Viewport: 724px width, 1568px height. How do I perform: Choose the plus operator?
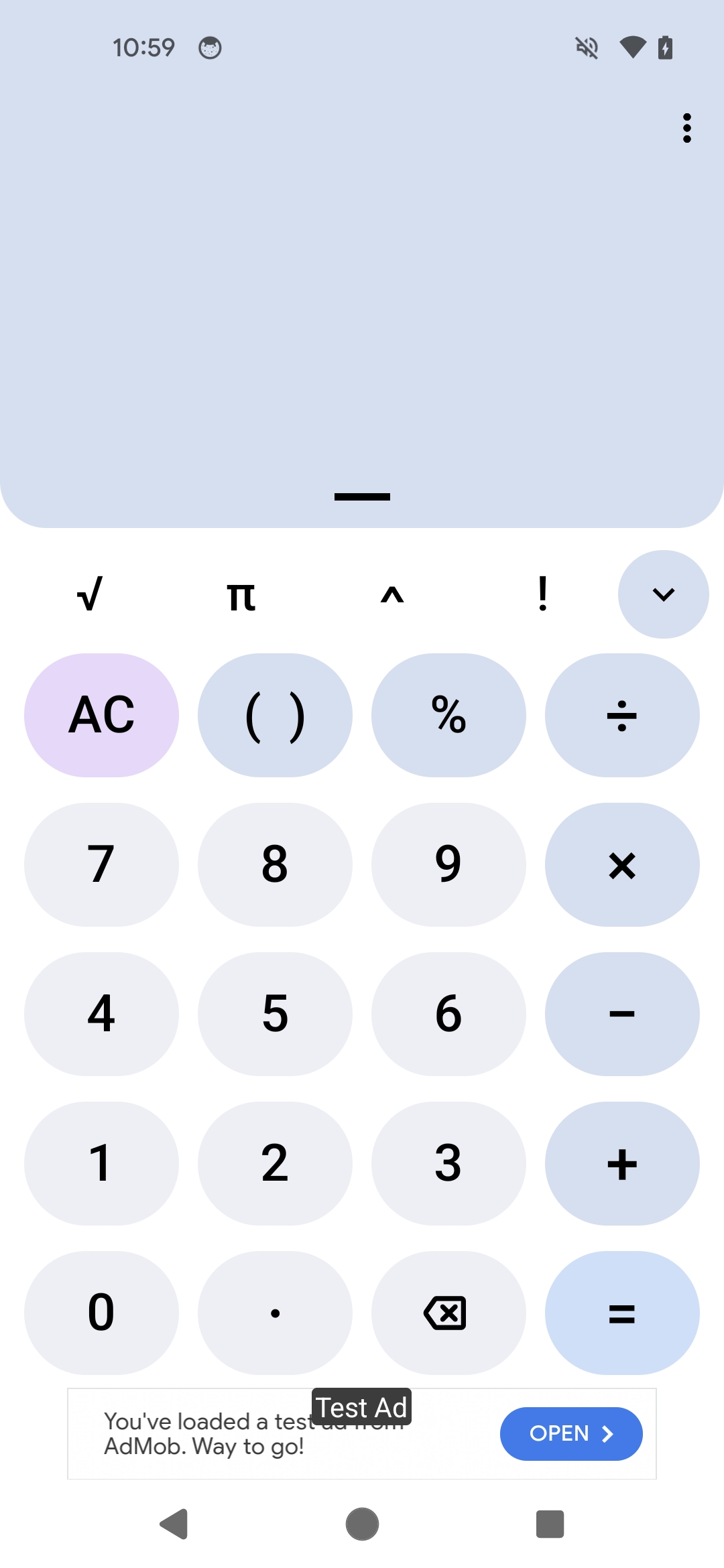click(x=622, y=1163)
